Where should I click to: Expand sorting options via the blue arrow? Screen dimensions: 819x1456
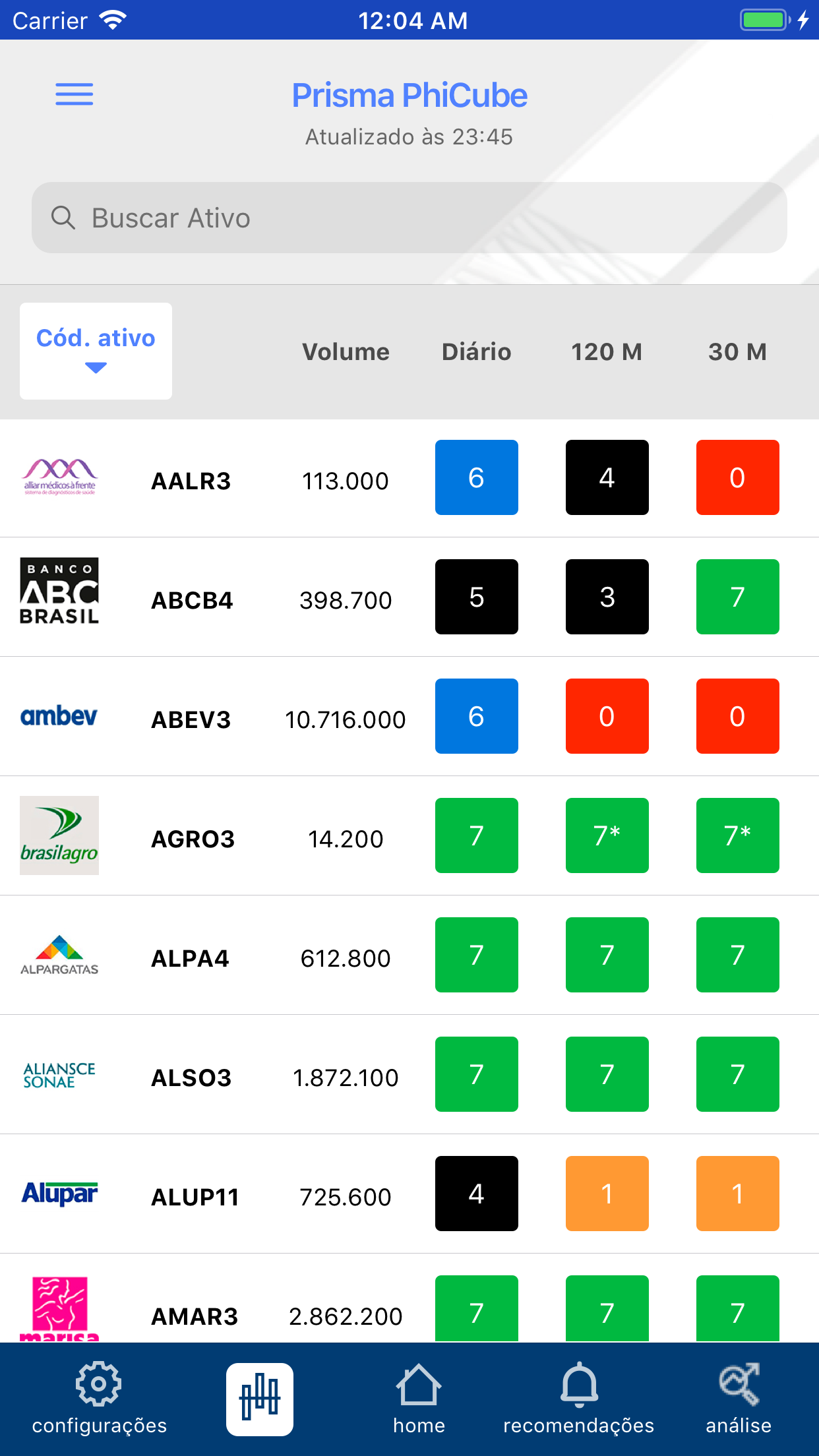pyautogui.click(x=96, y=367)
